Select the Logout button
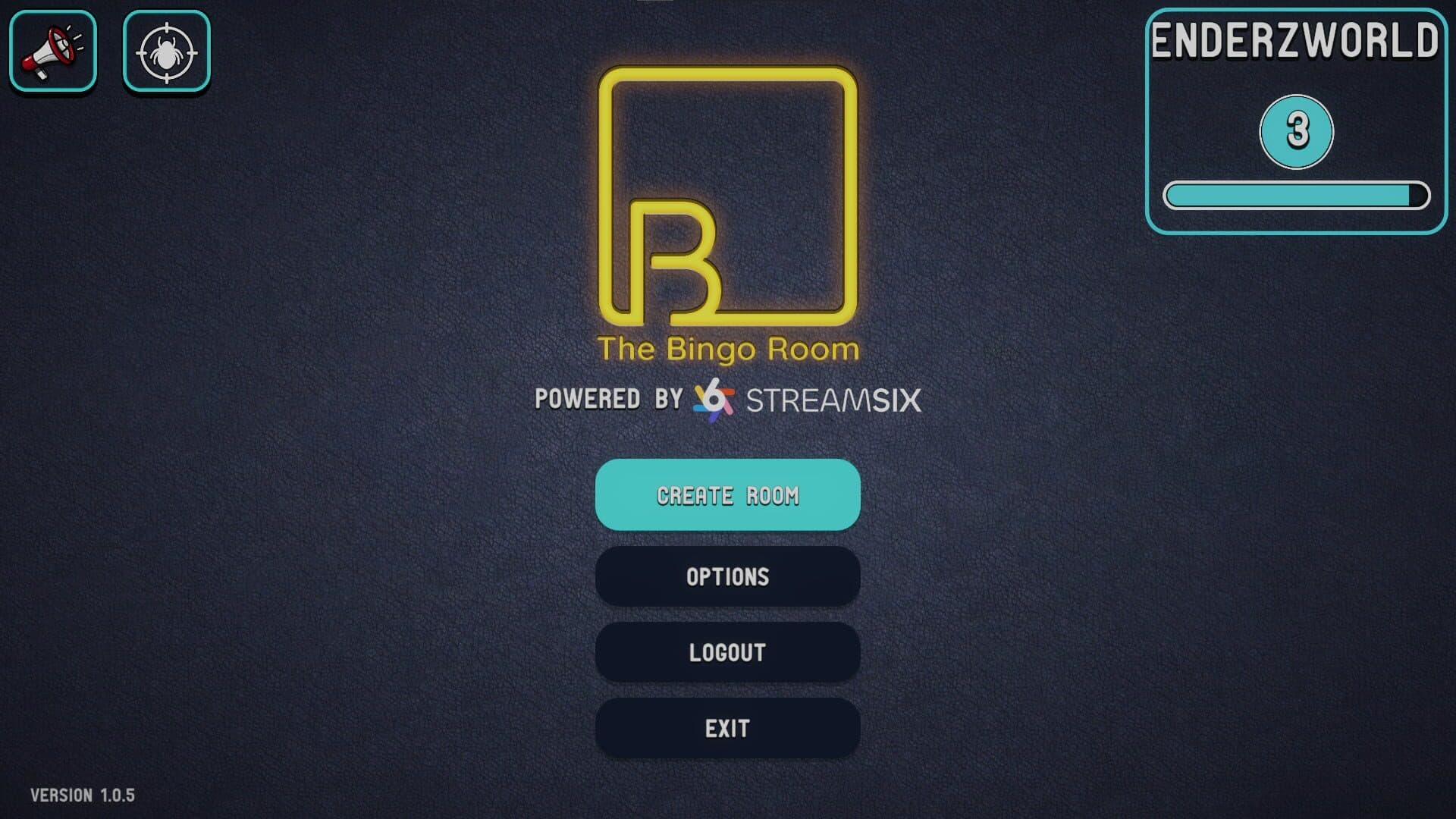The image size is (1456, 819). pyautogui.click(x=727, y=652)
